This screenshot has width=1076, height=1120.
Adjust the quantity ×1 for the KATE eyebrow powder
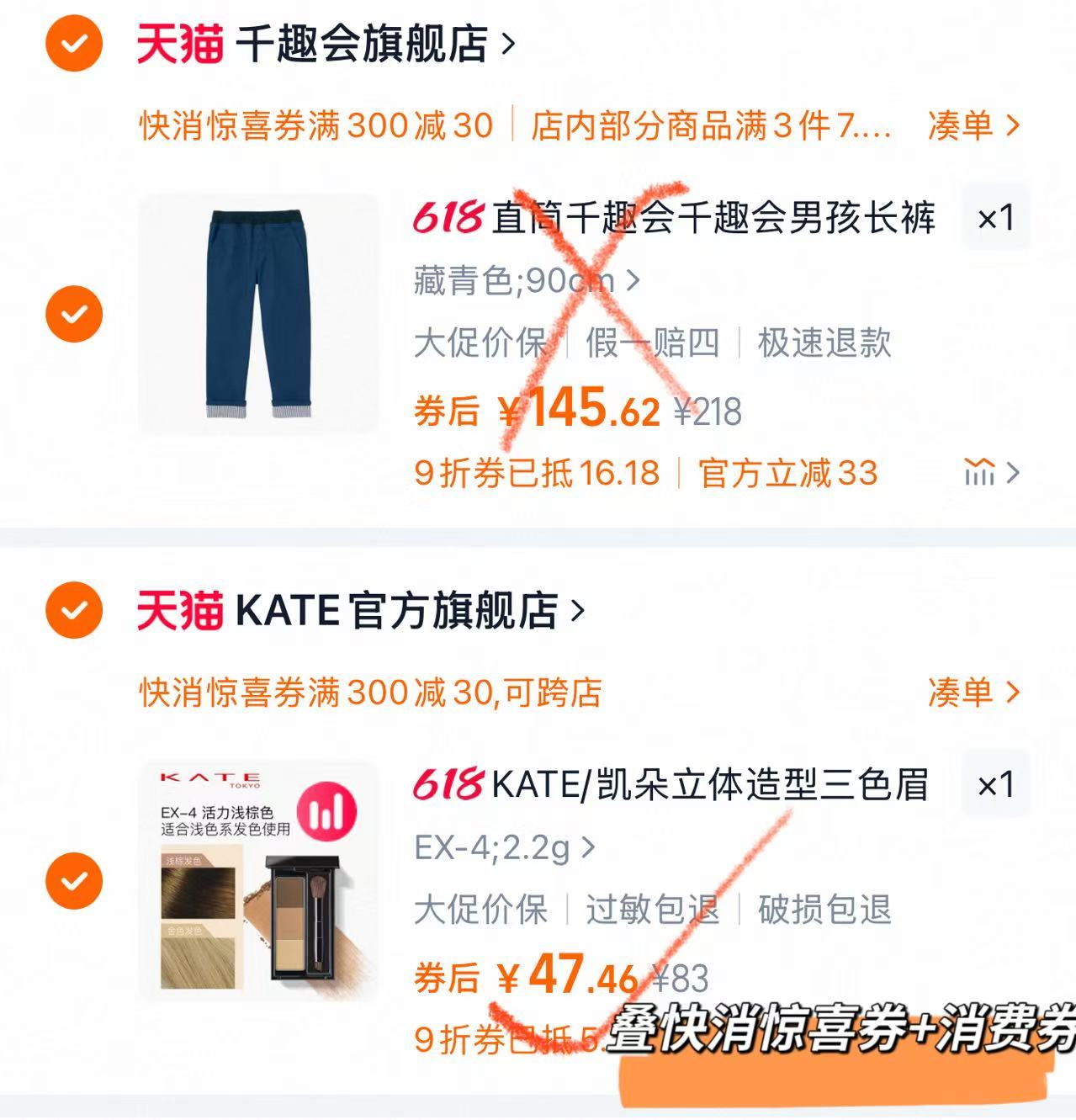[995, 784]
